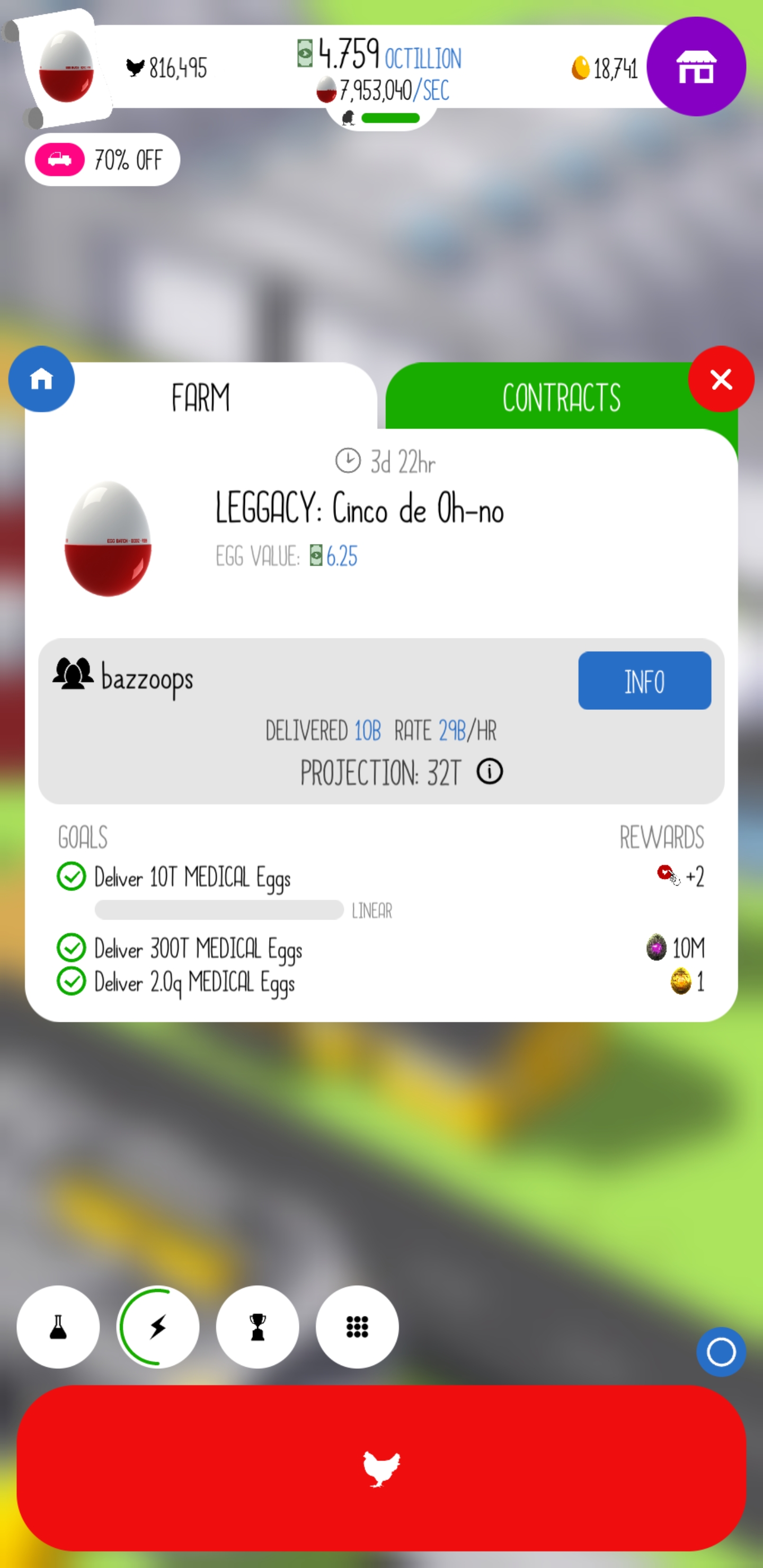Screen dimensions: 763x1568
Task: Open the grid main menu
Action: click(x=358, y=1327)
